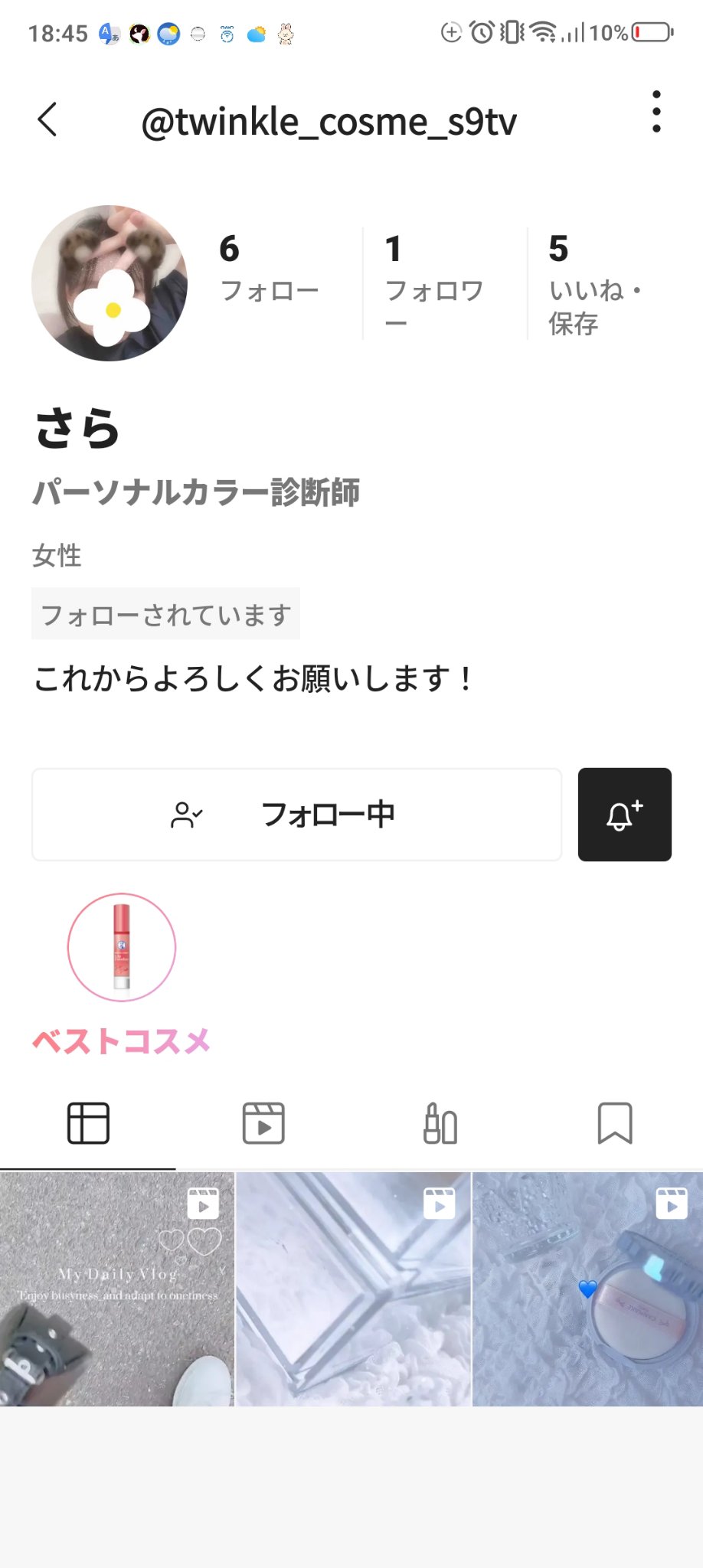Open the three-dot options menu

tap(656, 112)
